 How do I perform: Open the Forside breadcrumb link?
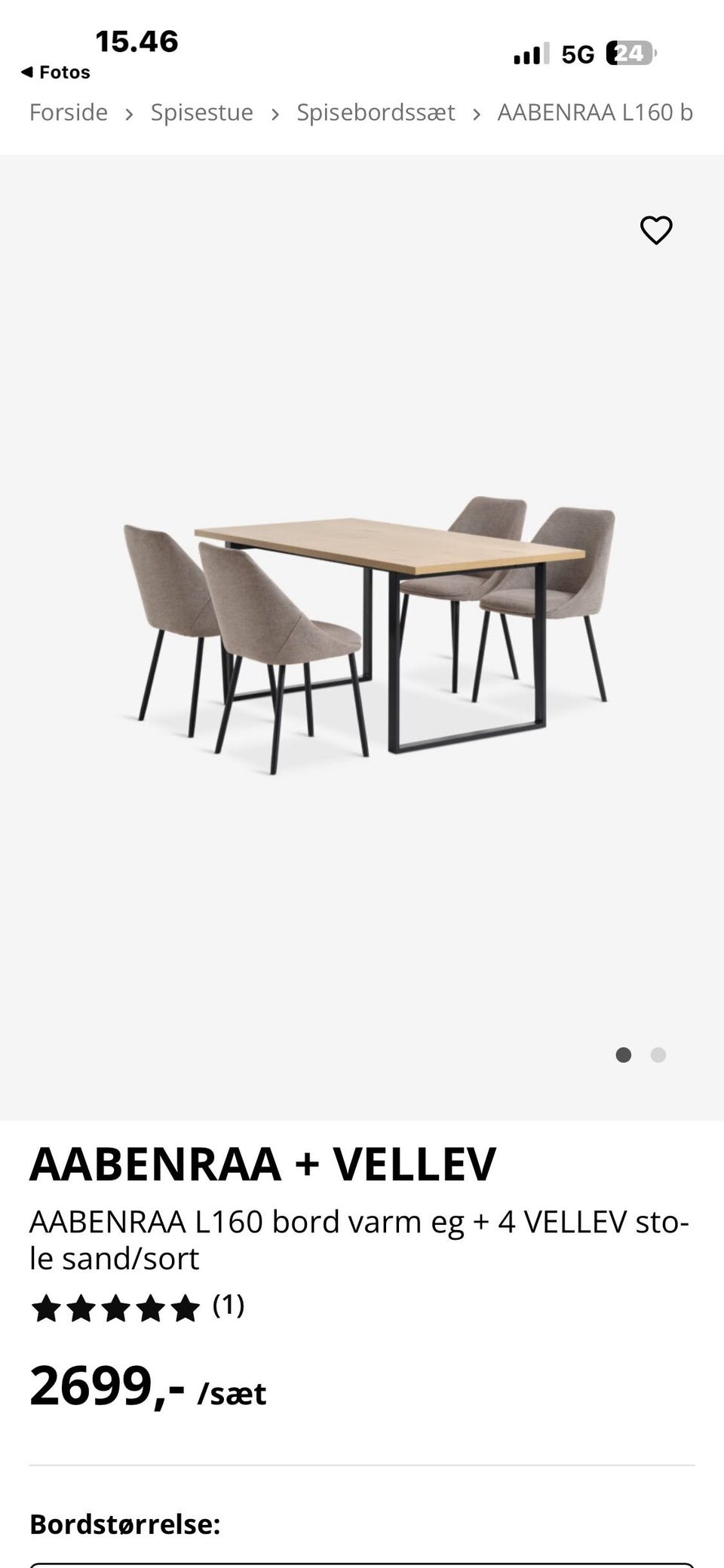pos(68,112)
